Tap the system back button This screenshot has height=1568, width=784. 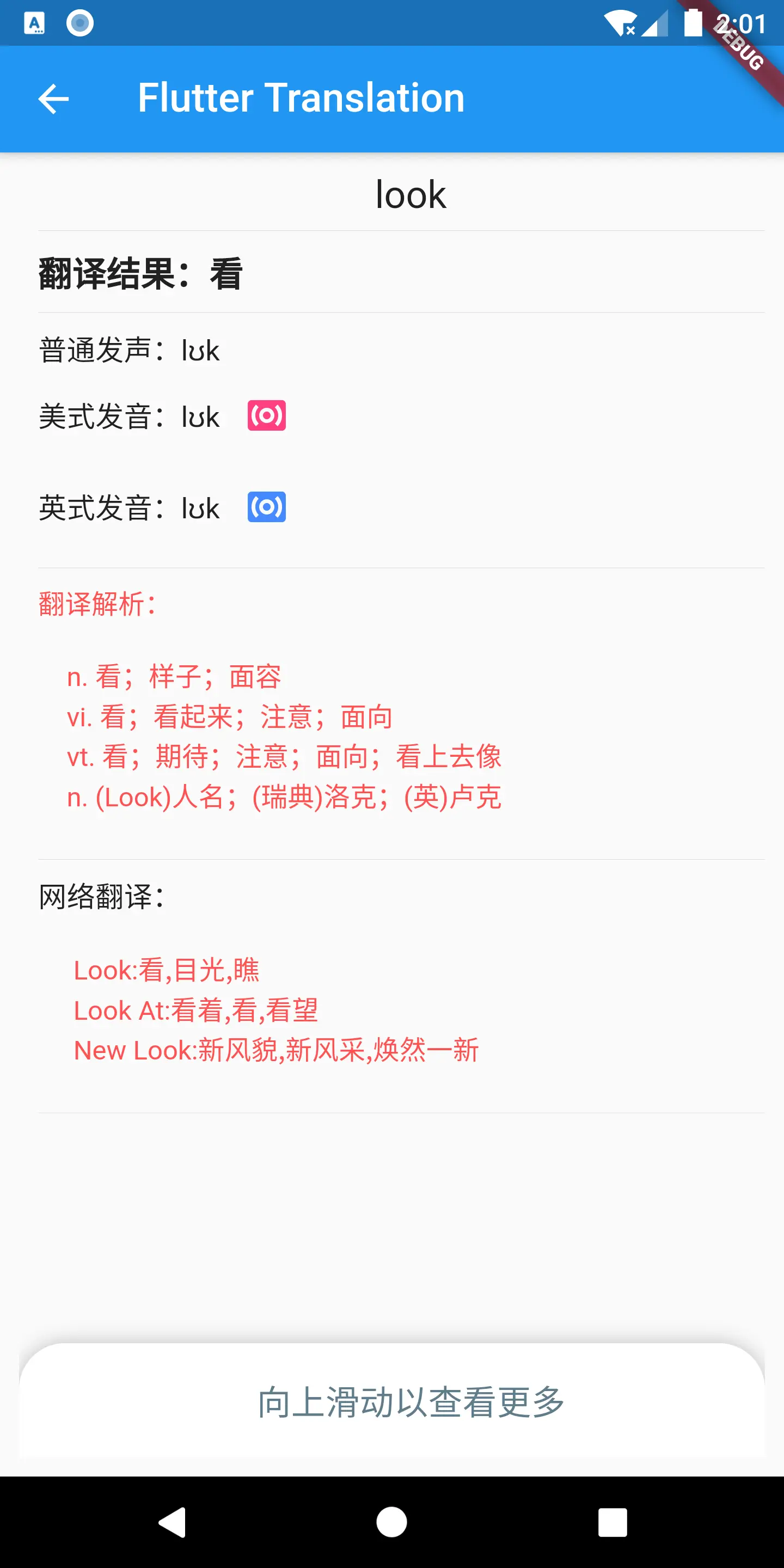[171, 1522]
